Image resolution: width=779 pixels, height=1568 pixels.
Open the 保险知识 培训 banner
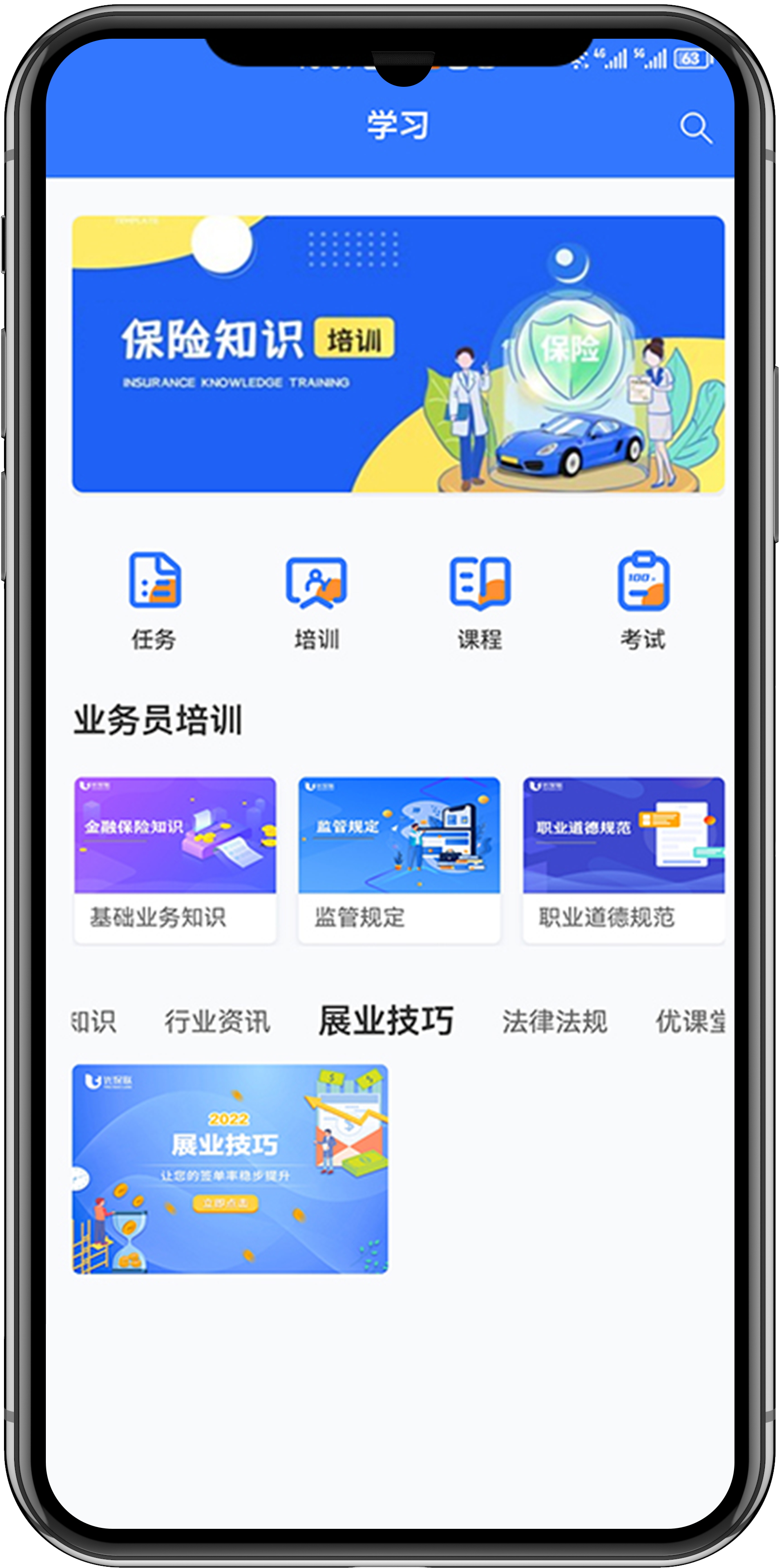click(x=398, y=353)
